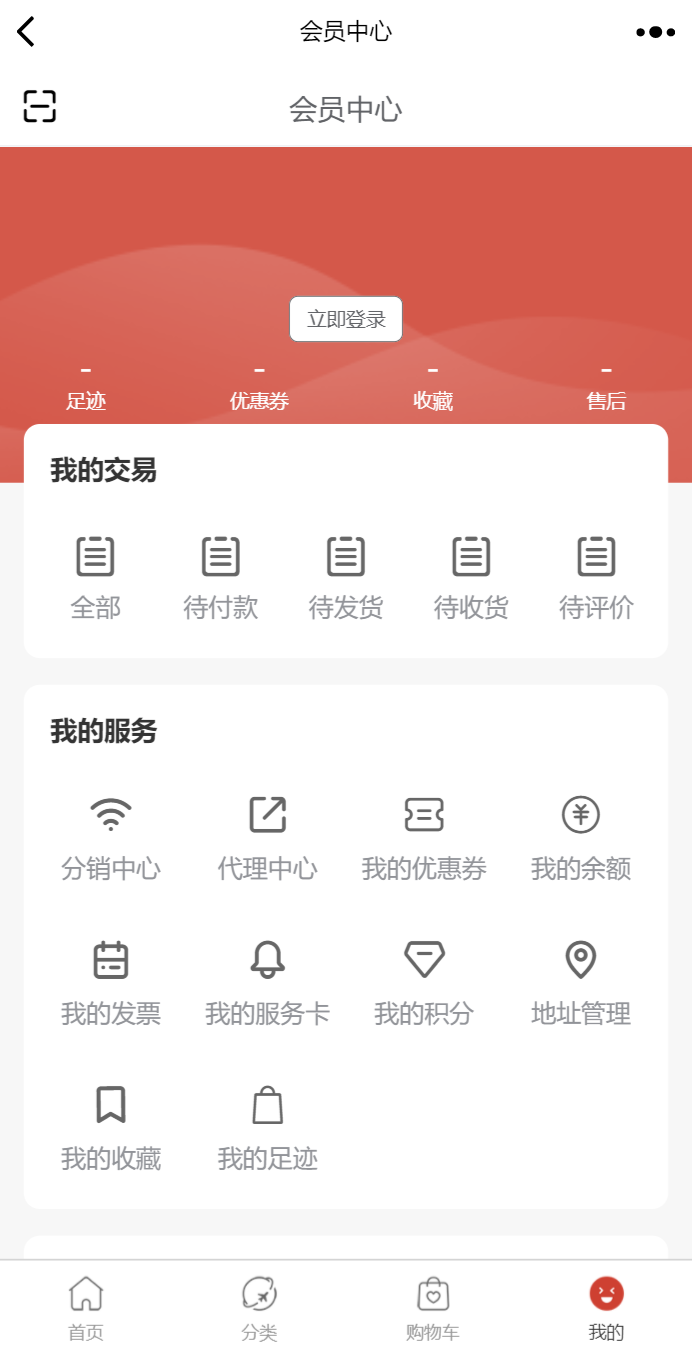Open 待发货 orders
Image resolution: width=692 pixels, height=1356 pixels.
point(346,579)
